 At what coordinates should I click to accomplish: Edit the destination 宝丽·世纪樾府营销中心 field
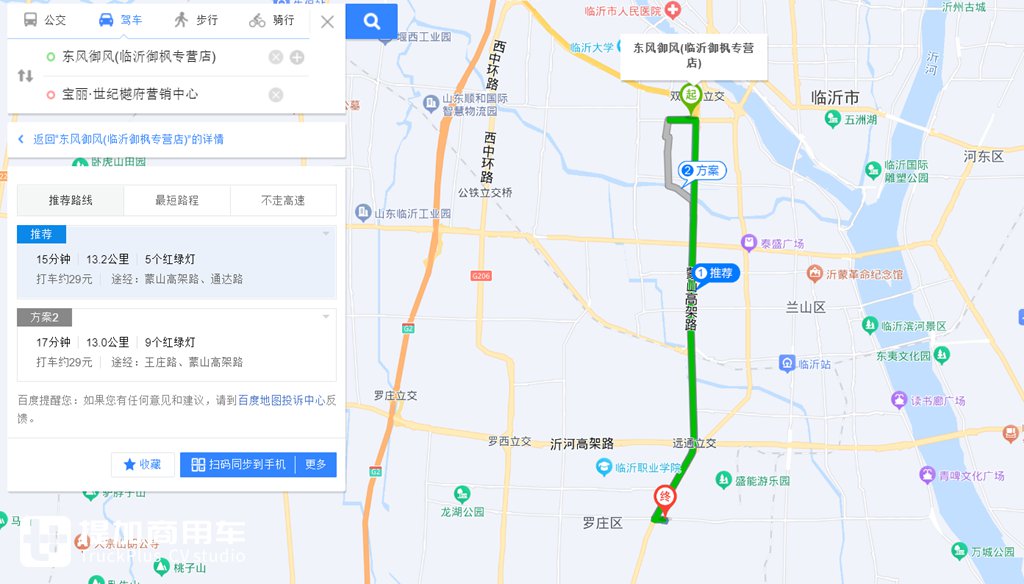[150, 94]
